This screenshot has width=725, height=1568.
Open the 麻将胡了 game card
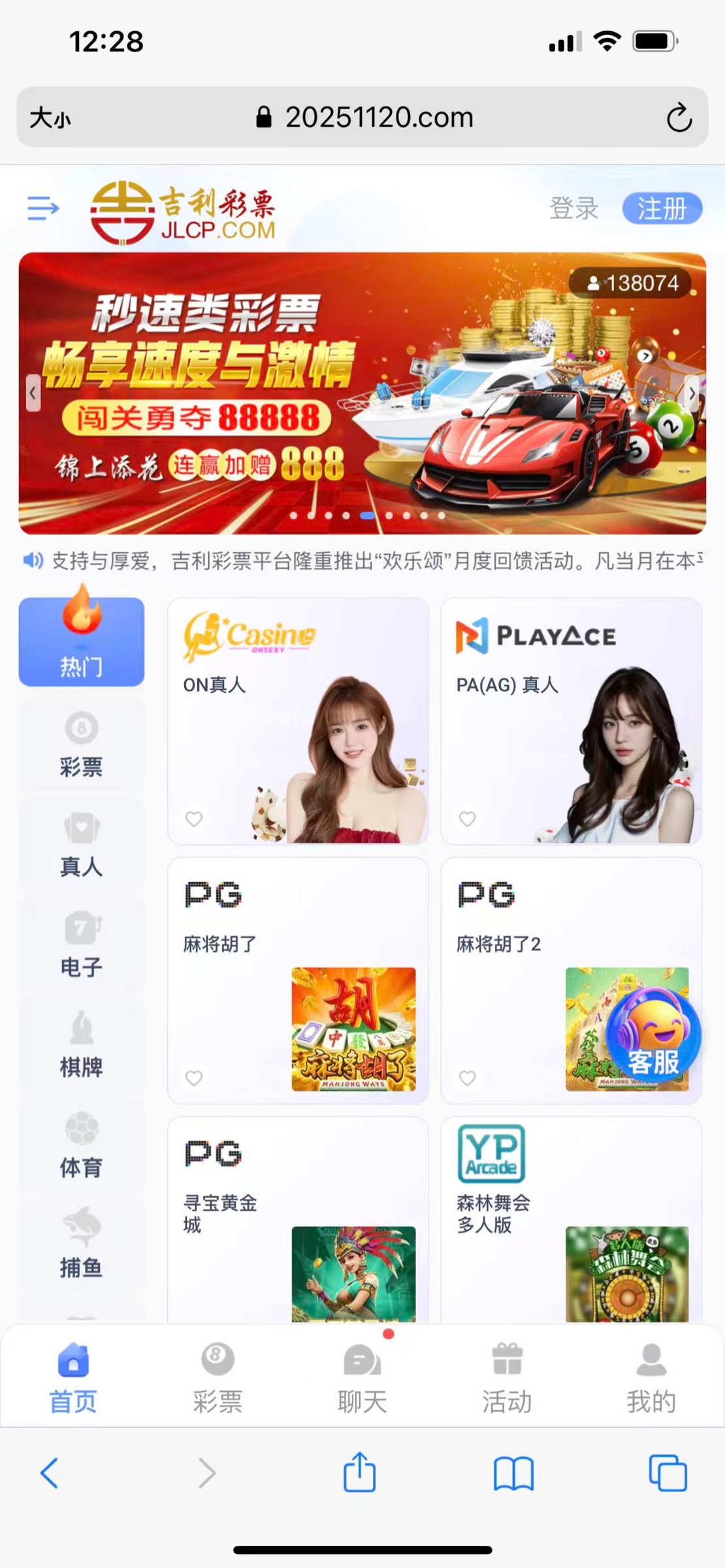click(x=298, y=980)
